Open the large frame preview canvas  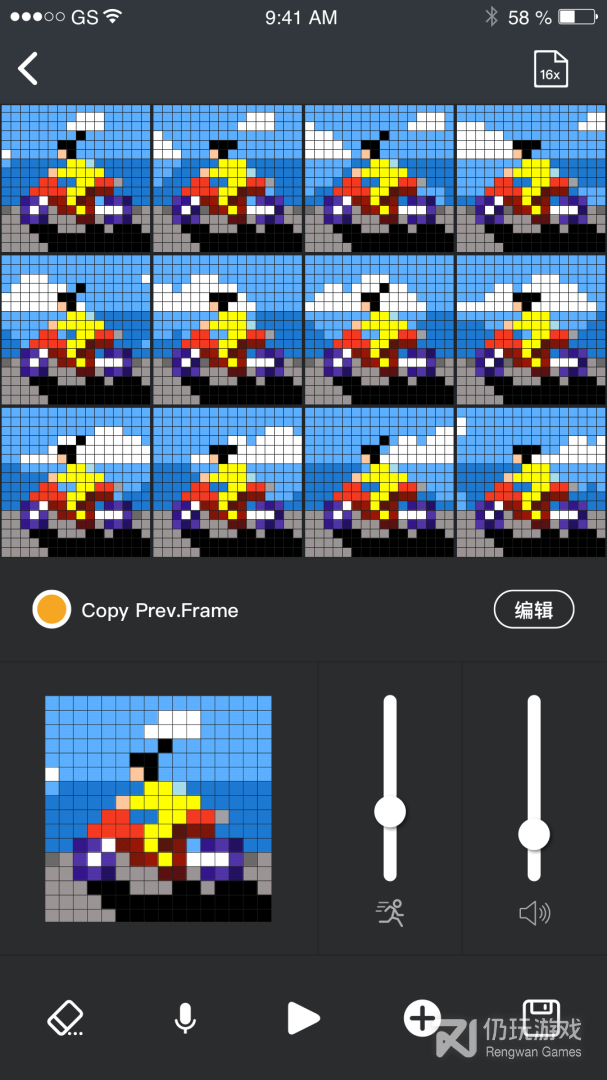[158, 808]
